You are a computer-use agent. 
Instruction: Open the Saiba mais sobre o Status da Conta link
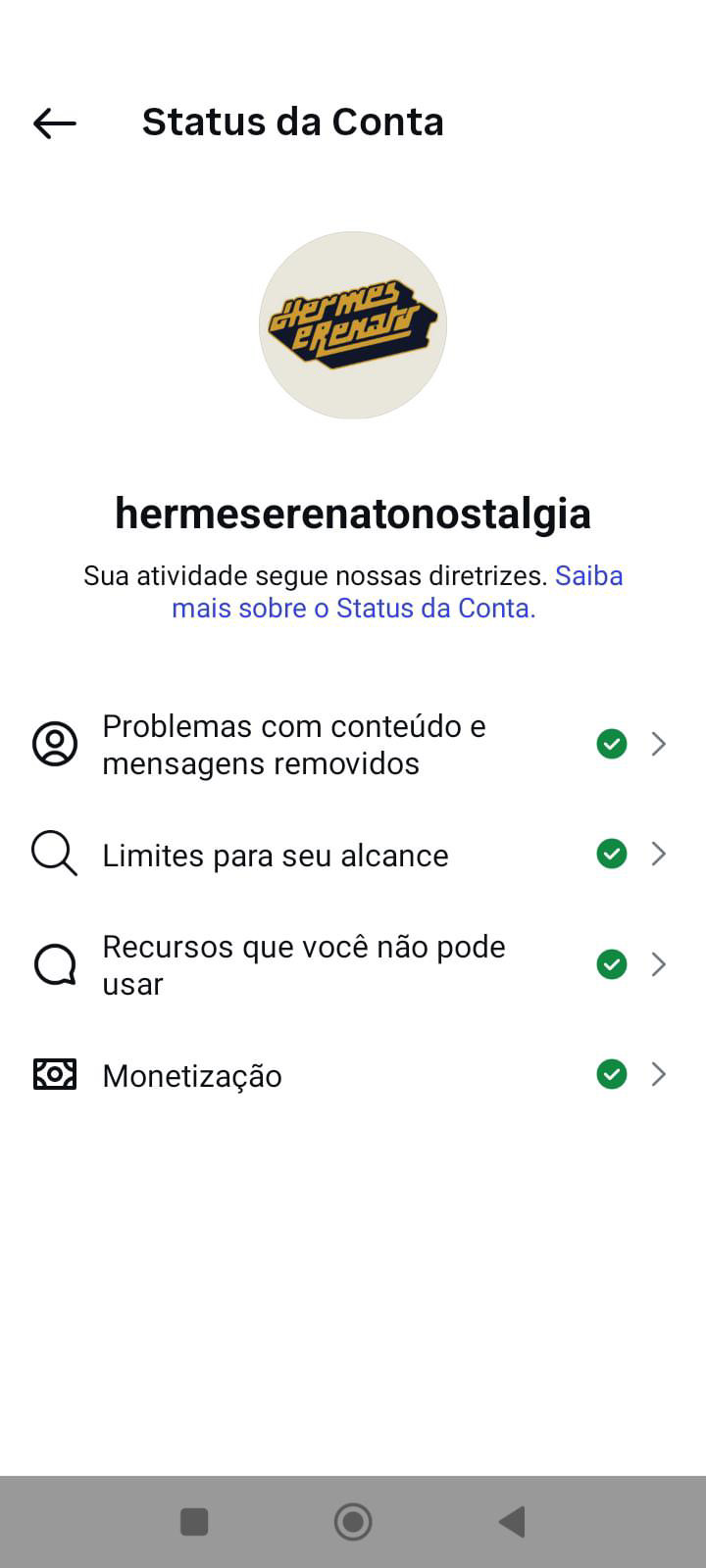click(x=353, y=608)
